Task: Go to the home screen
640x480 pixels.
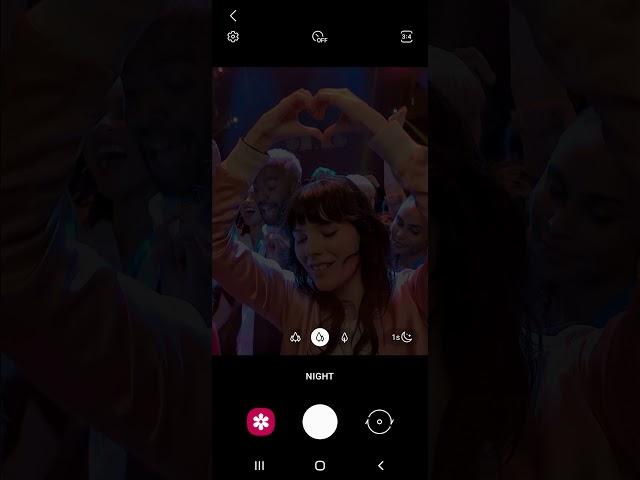Action: point(320,466)
